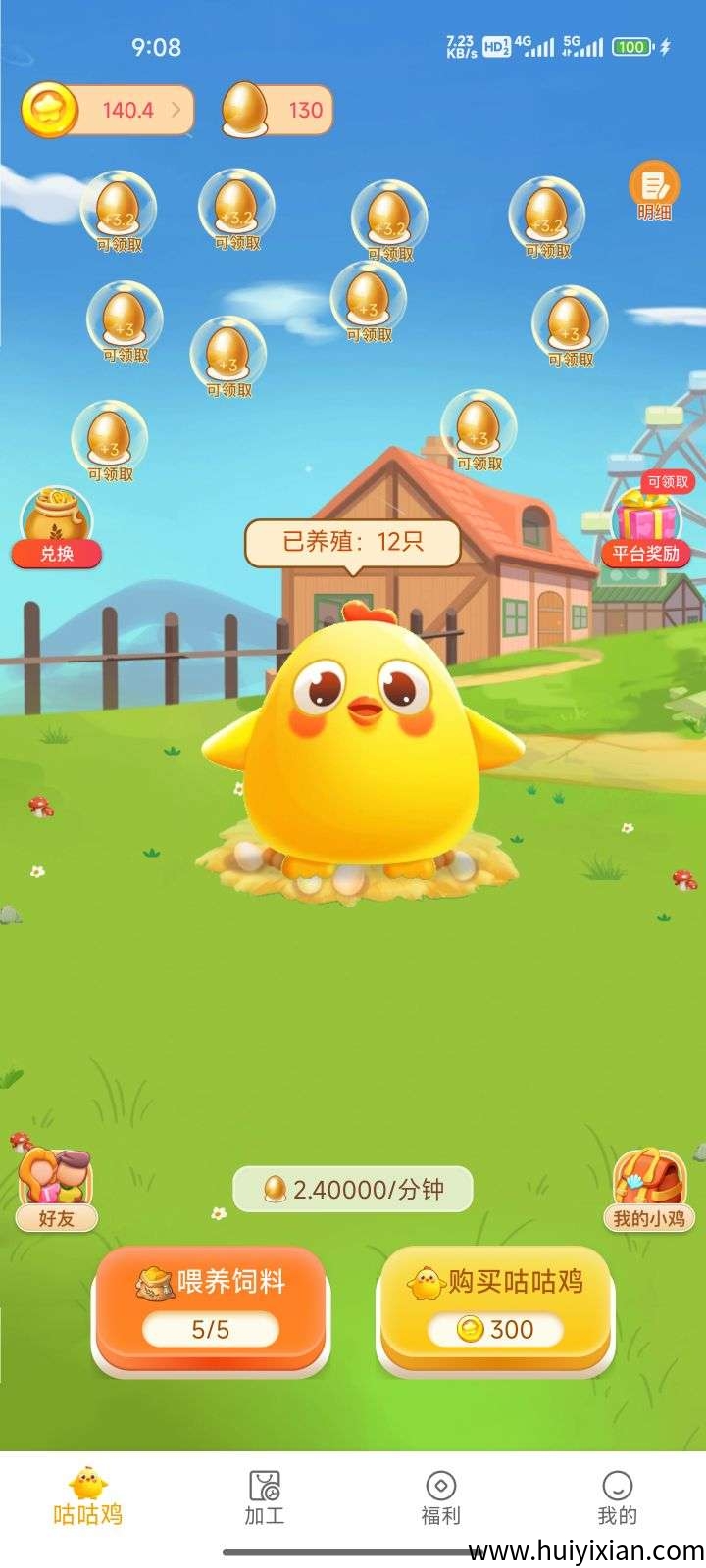706x1568 pixels.
Task: Select the 咕咕鸡 home tab
Action: point(88,1497)
